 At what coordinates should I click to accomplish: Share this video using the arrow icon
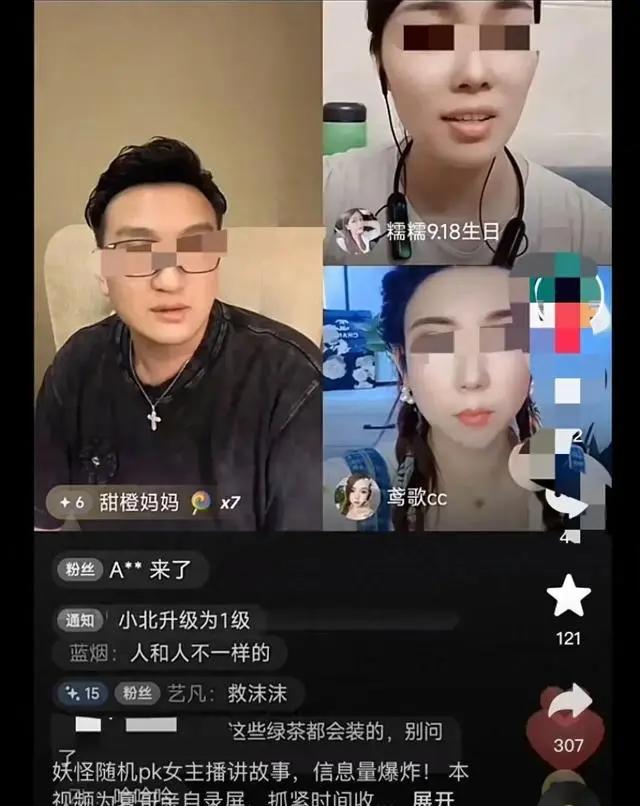571,703
